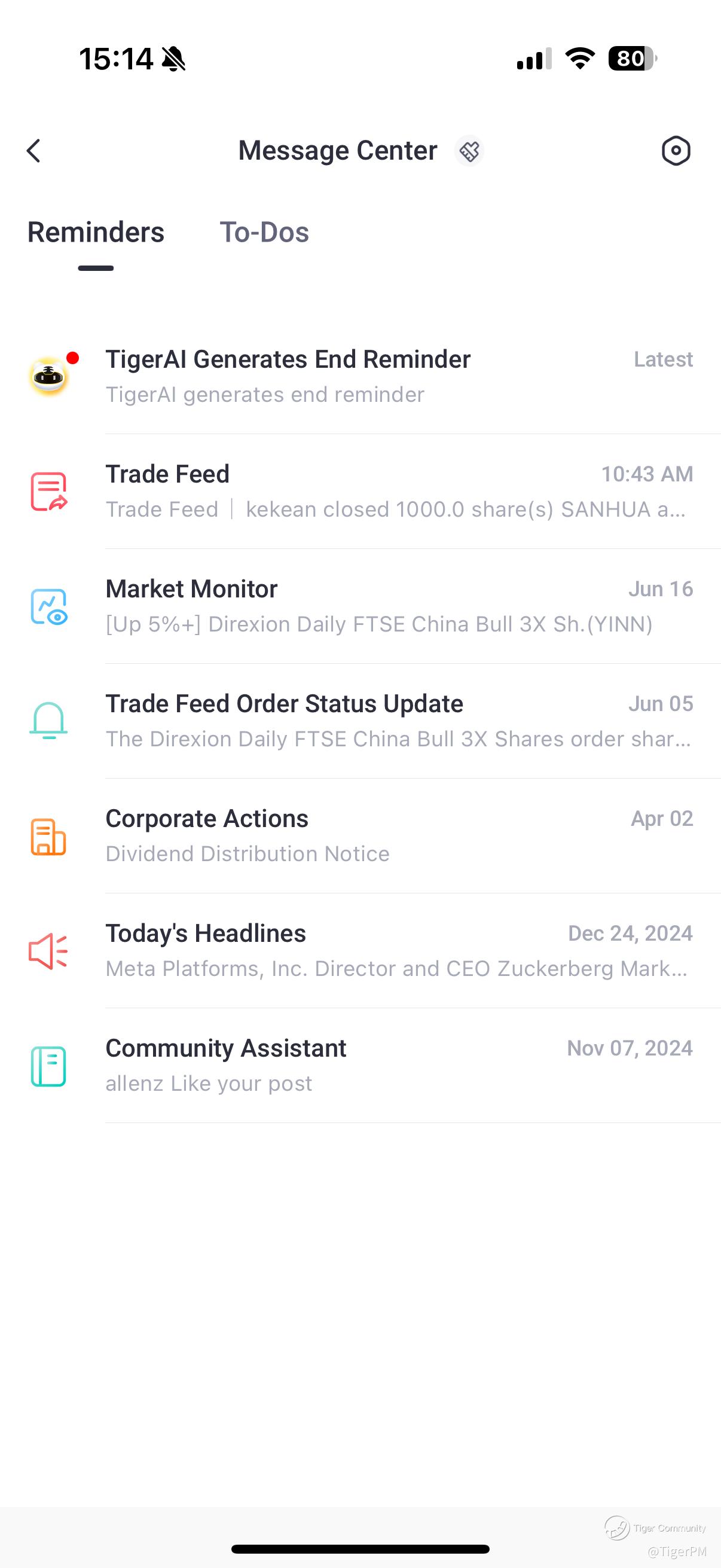The image size is (721, 1568).
Task: Select the Reminders tab
Action: tap(96, 232)
